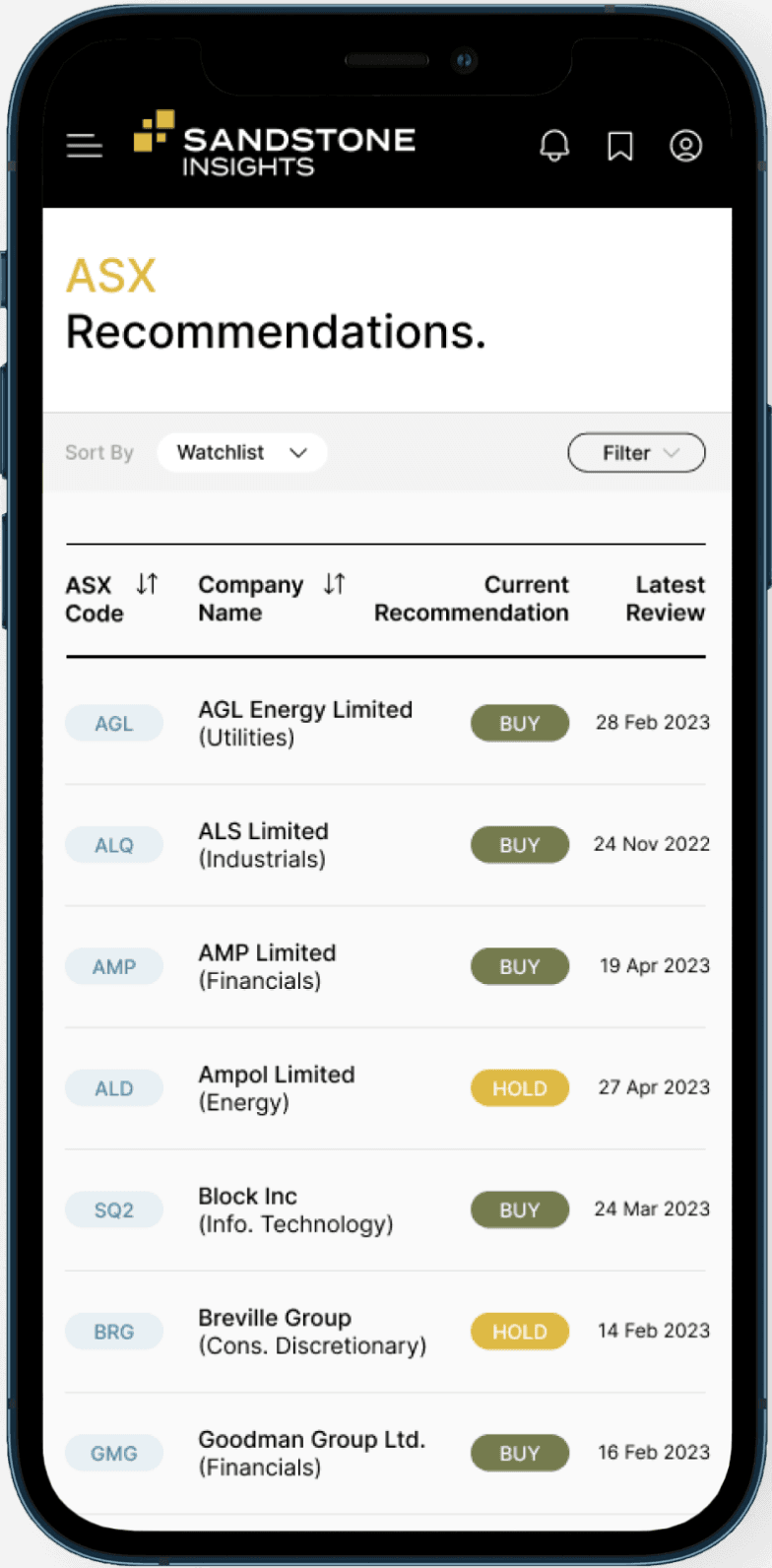Open the AGL Energy Limited row

(x=305, y=723)
